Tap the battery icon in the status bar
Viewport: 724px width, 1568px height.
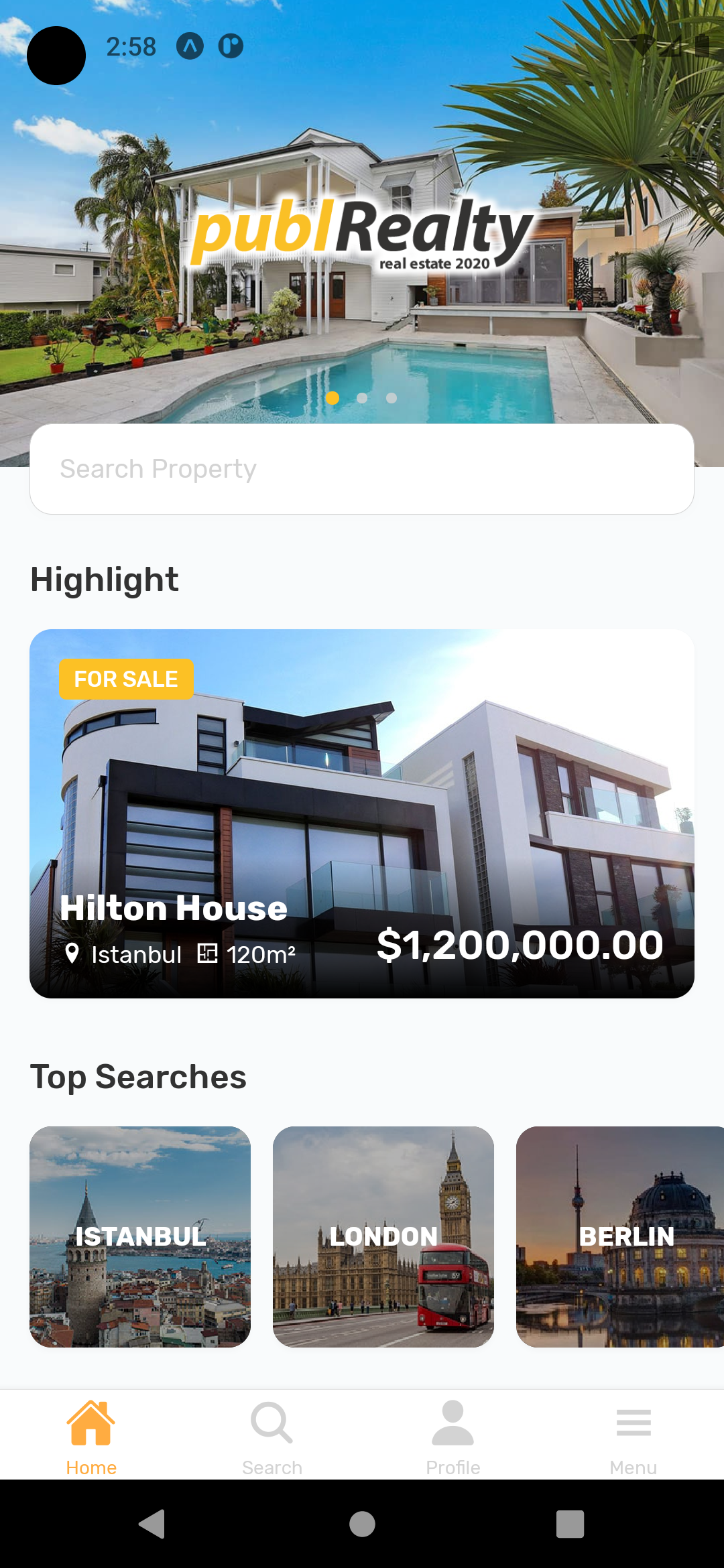coord(702,45)
